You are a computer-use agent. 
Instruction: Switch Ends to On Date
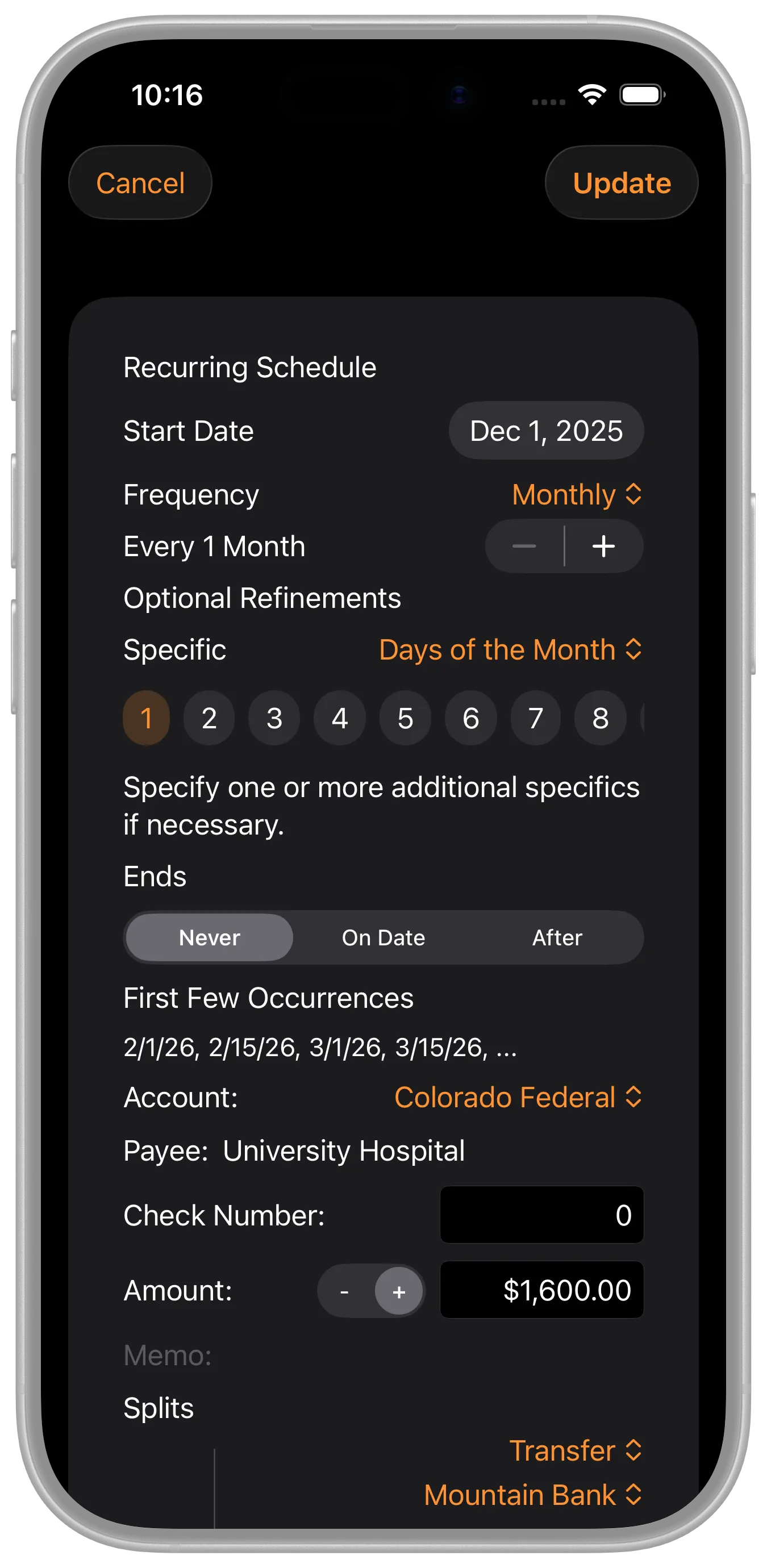[x=383, y=937]
